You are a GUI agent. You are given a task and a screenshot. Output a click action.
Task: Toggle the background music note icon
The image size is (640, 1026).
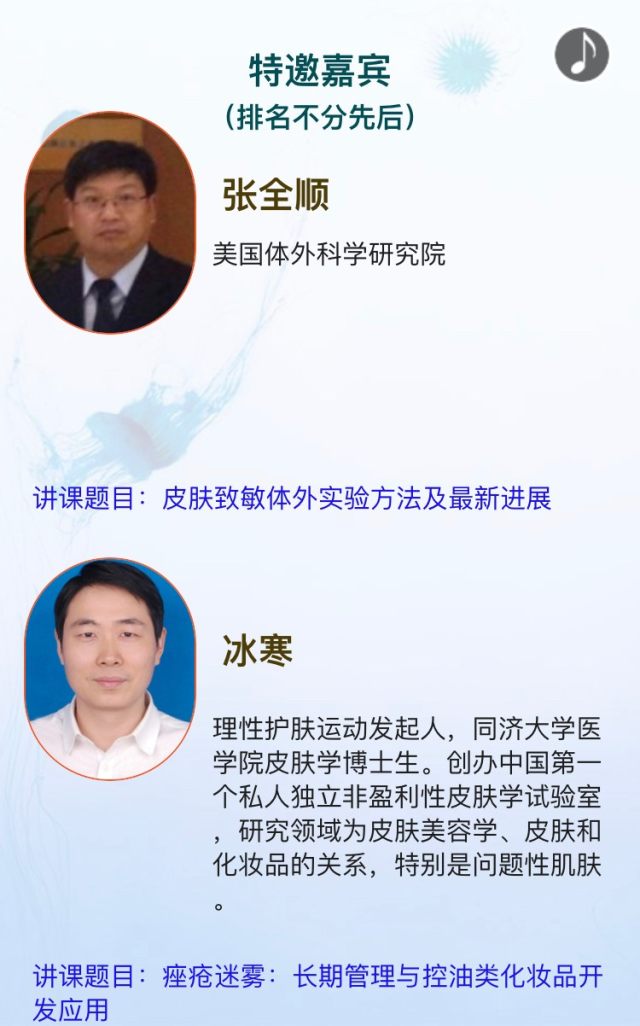point(582,54)
